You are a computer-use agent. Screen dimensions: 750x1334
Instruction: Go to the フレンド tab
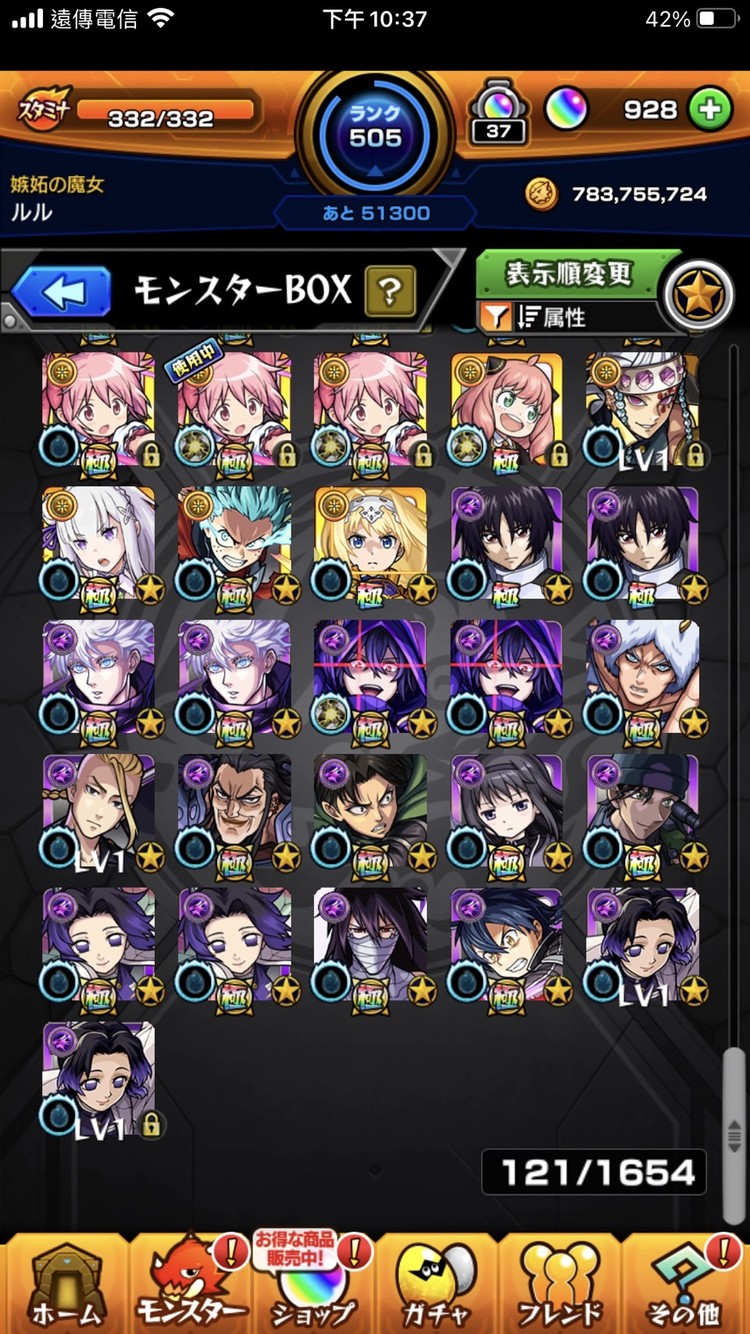point(560,1284)
